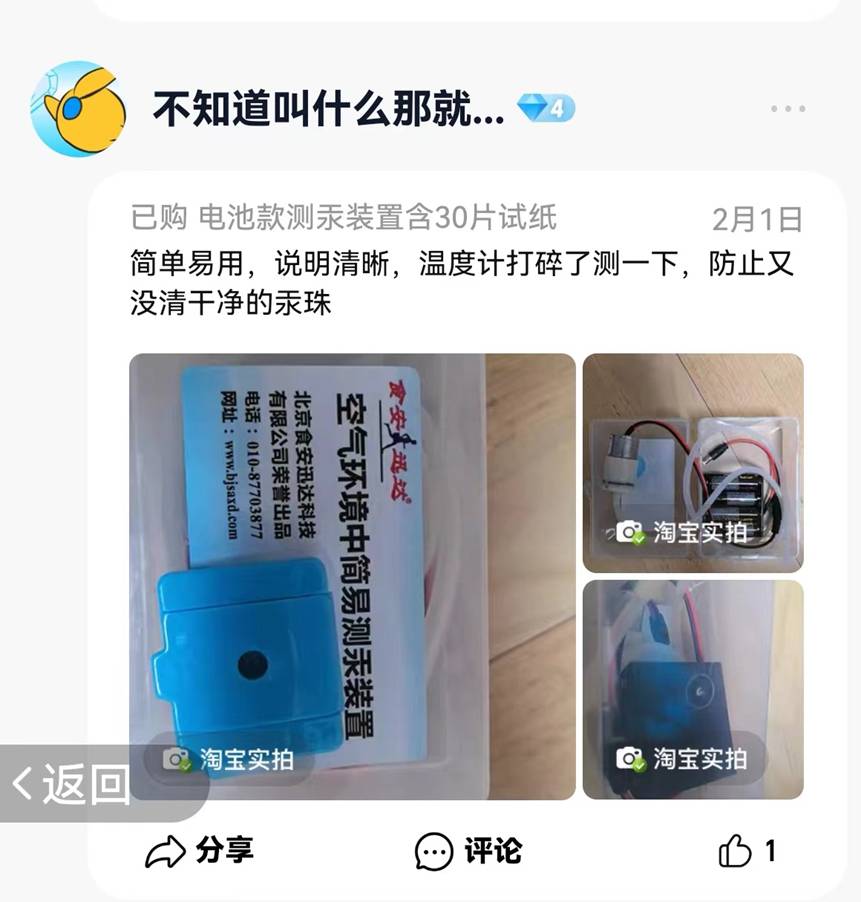Share this review via 分享
Screen dimensions: 861x902
click(x=200, y=852)
